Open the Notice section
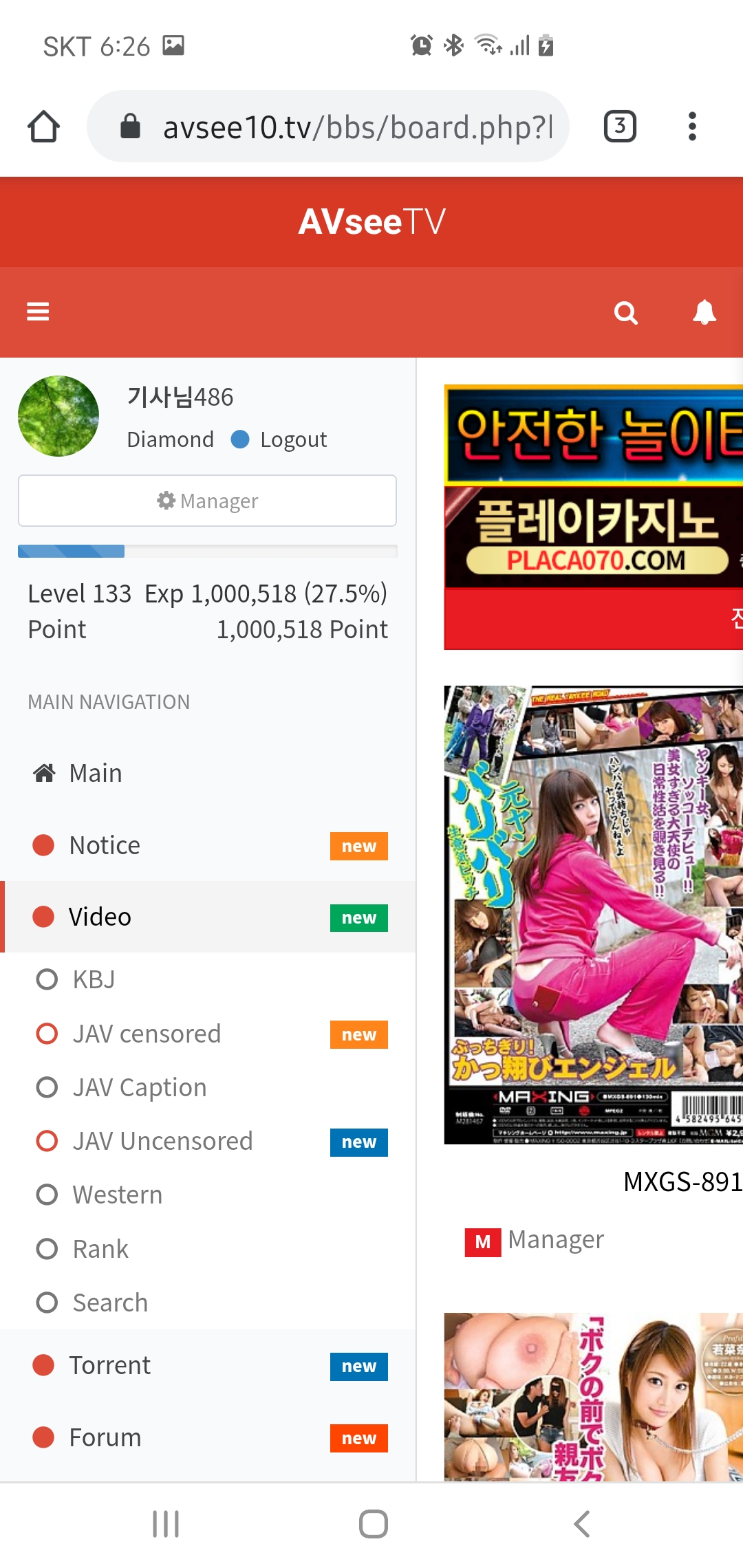The image size is (743, 1568). (x=208, y=845)
